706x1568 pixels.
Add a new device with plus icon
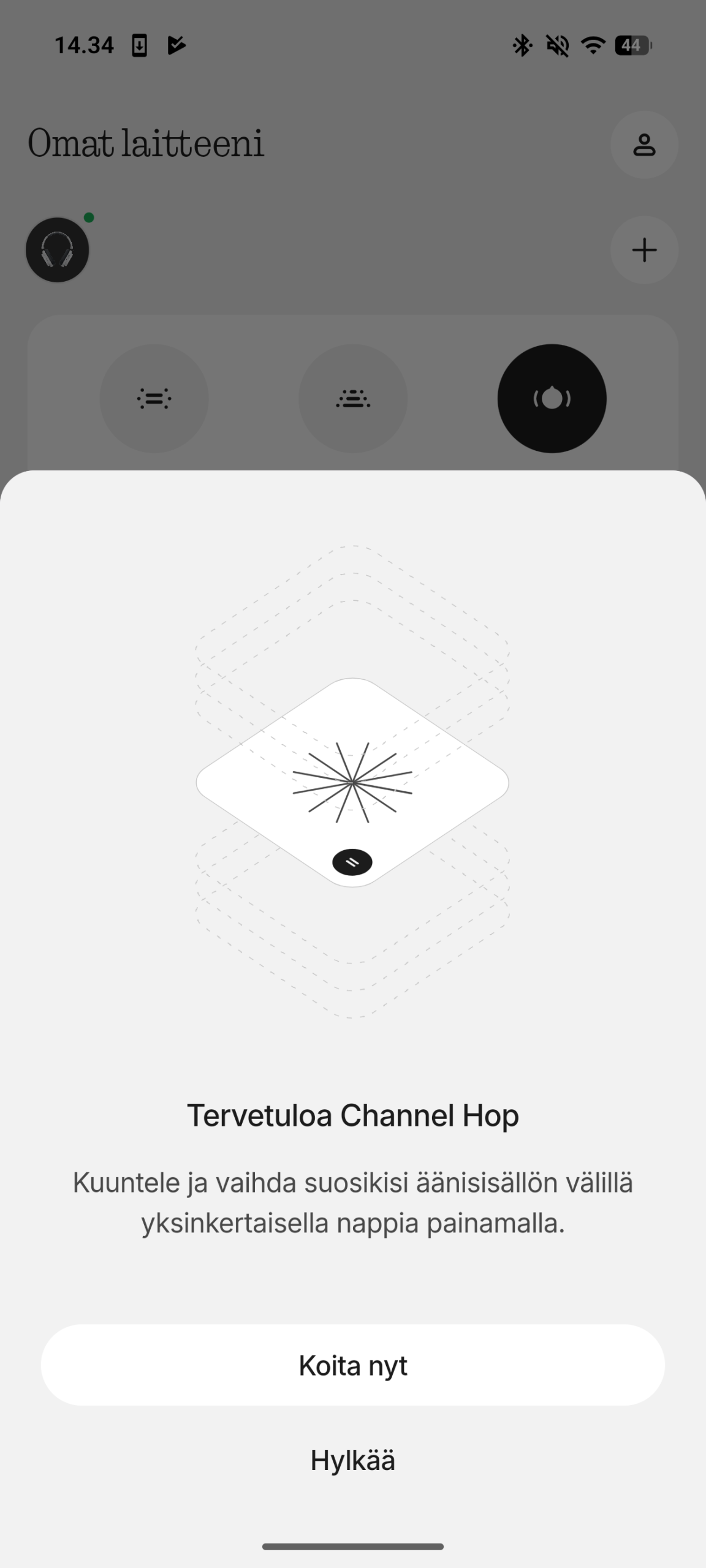coord(643,250)
